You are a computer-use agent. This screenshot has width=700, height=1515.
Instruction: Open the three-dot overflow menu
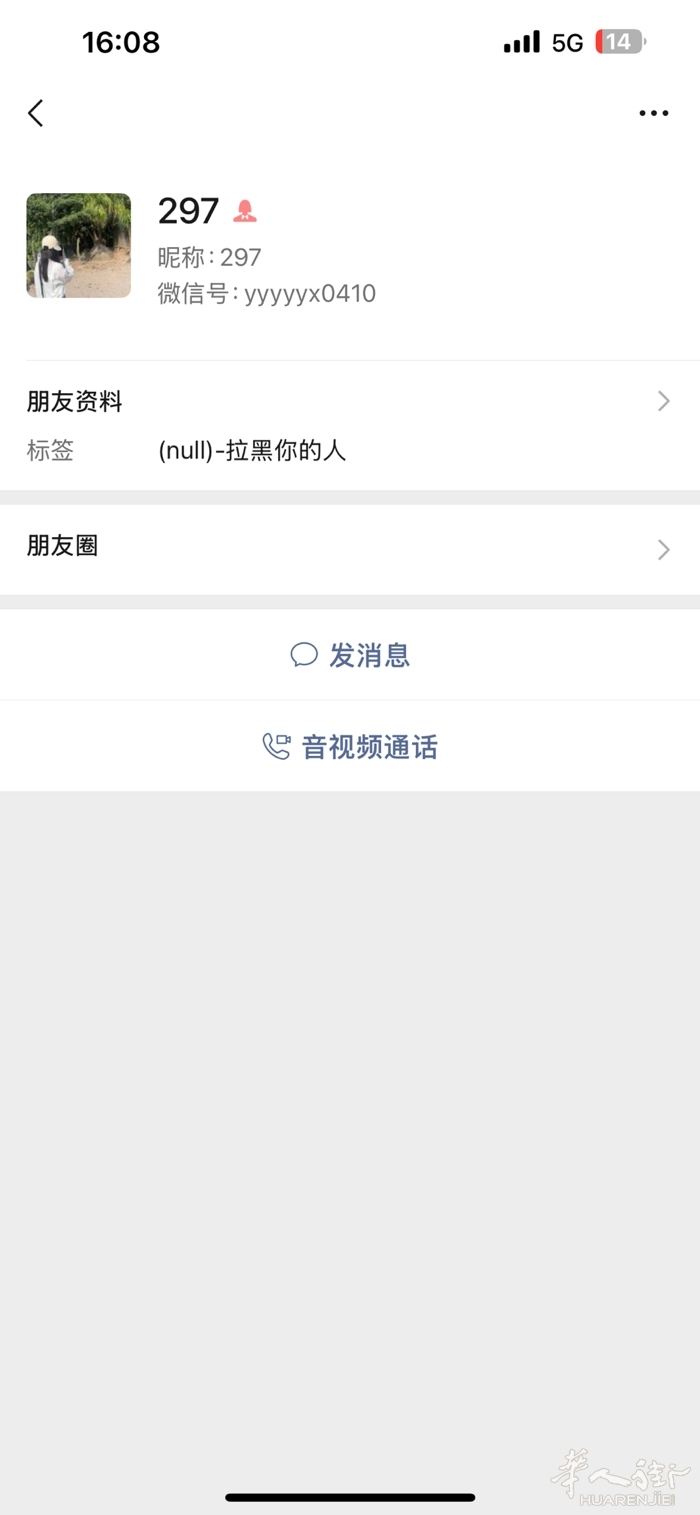653,113
